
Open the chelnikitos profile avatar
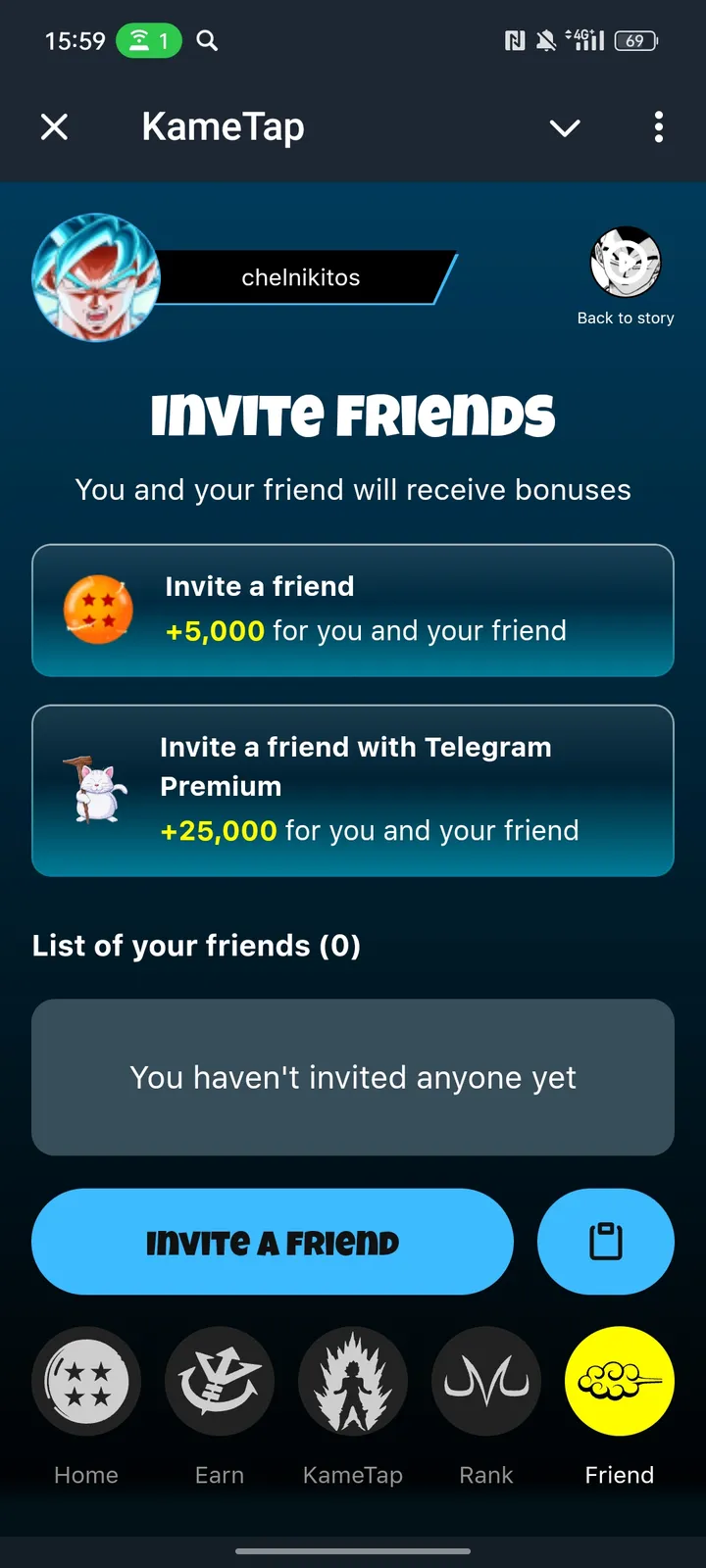click(96, 277)
